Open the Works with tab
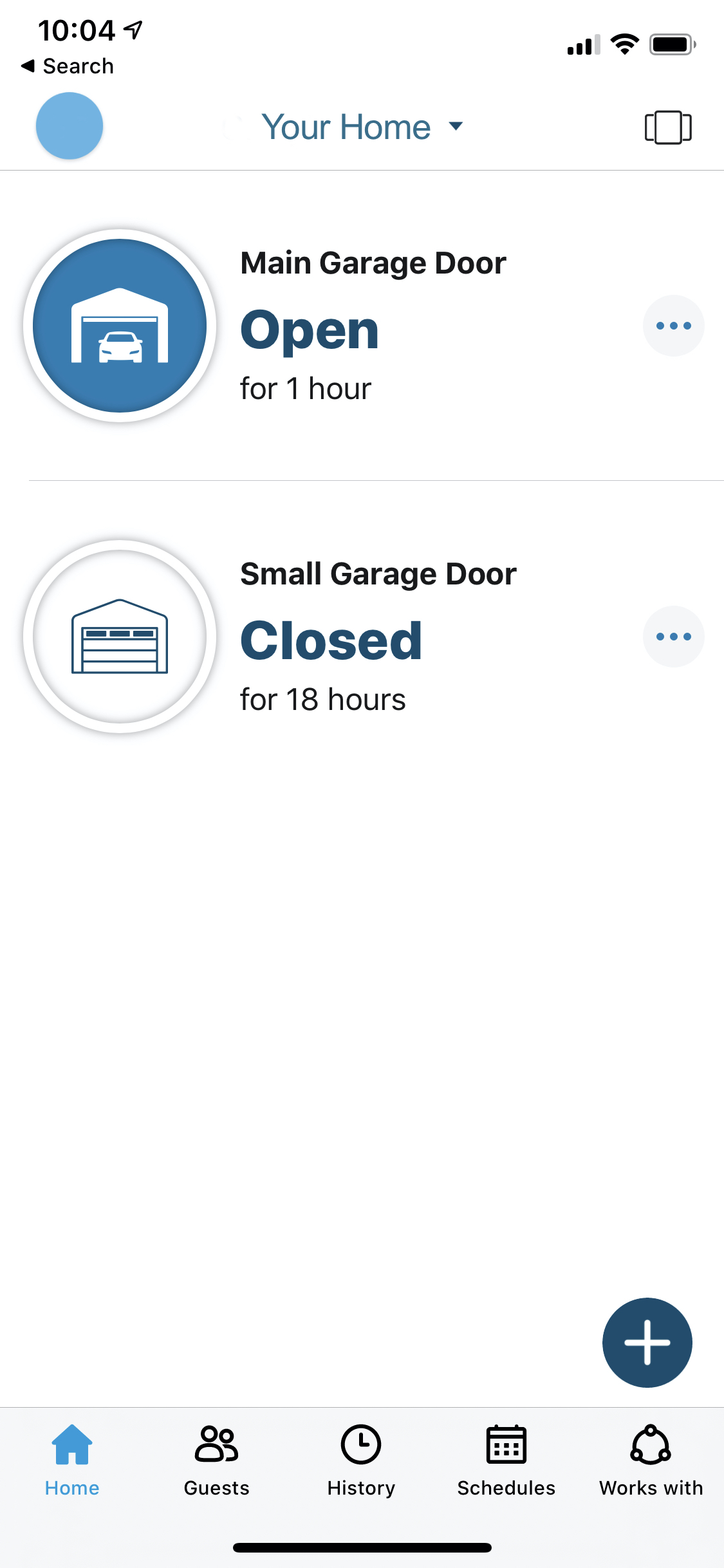This screenshot has width=724, height=1568. 651,1461
